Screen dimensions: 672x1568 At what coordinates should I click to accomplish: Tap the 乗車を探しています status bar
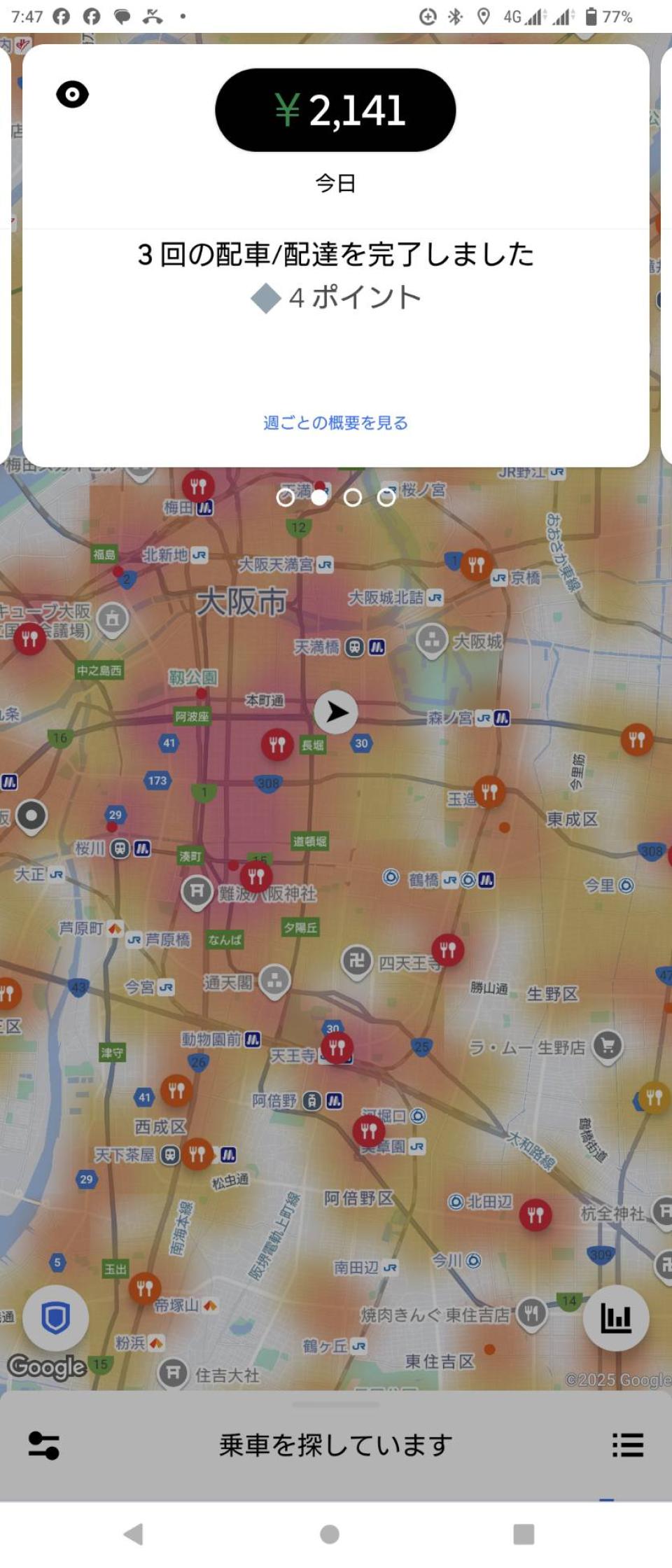335,1445
